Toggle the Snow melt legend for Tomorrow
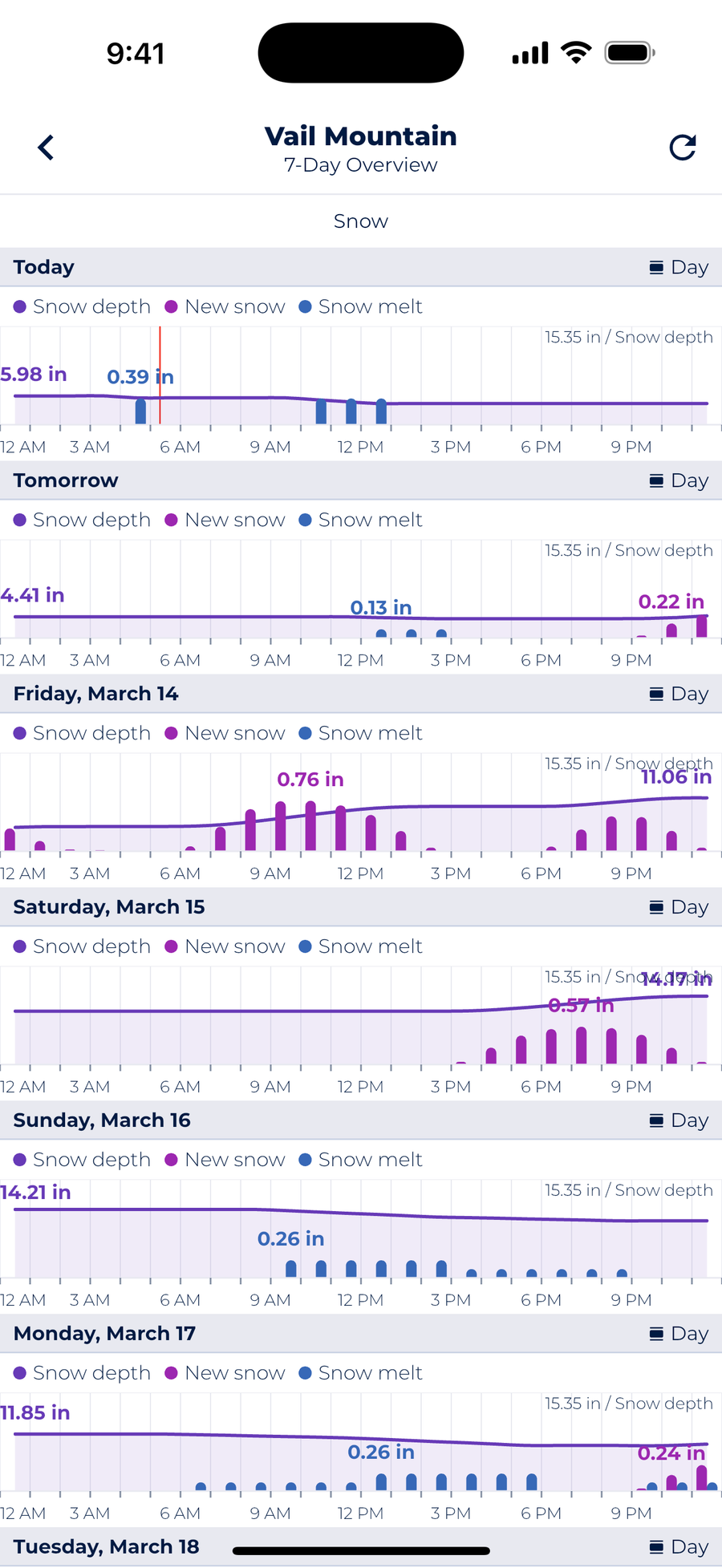722x1568 pixels. point(361,519)
